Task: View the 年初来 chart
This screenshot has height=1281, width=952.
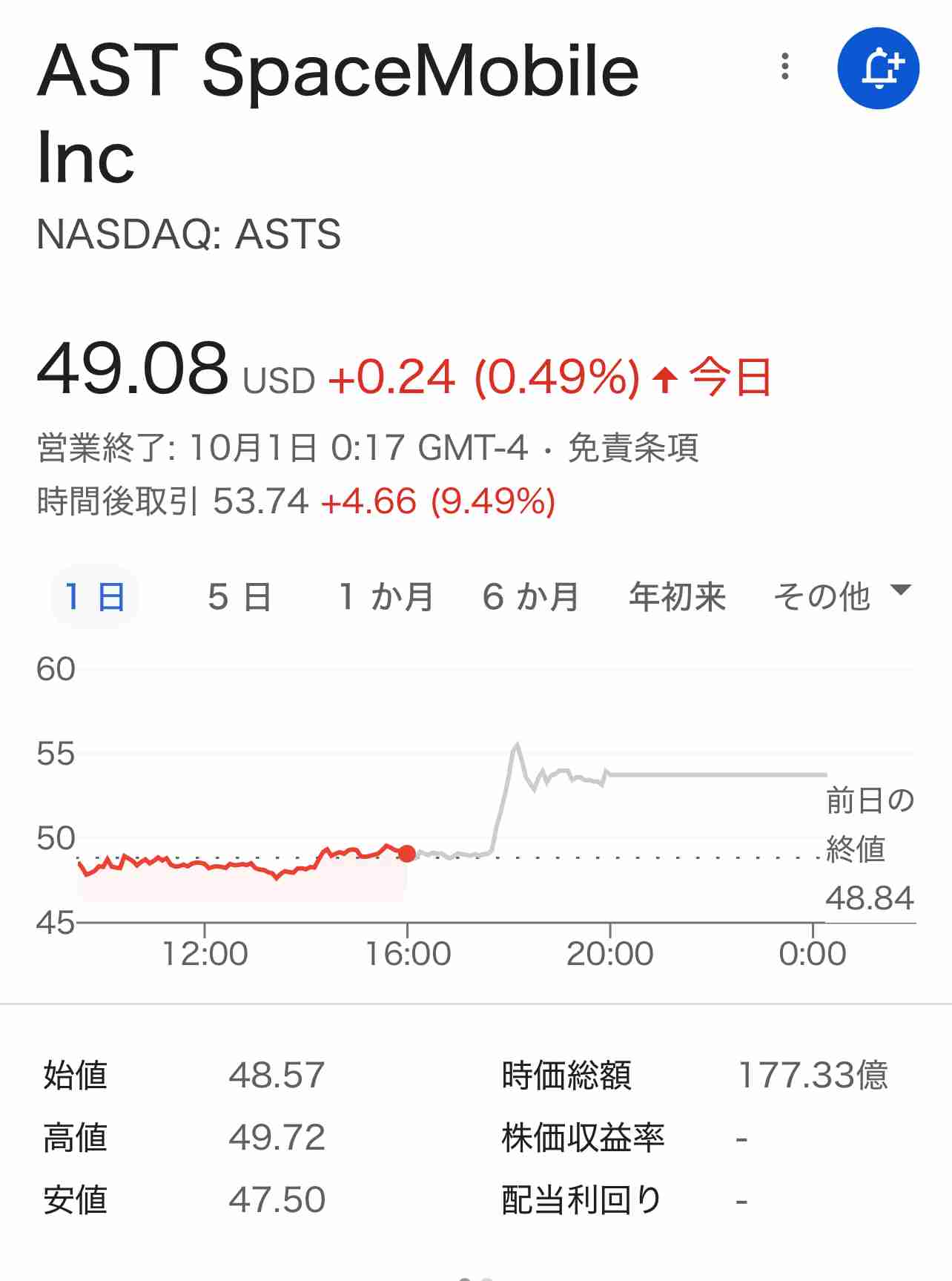Action: 677,597
